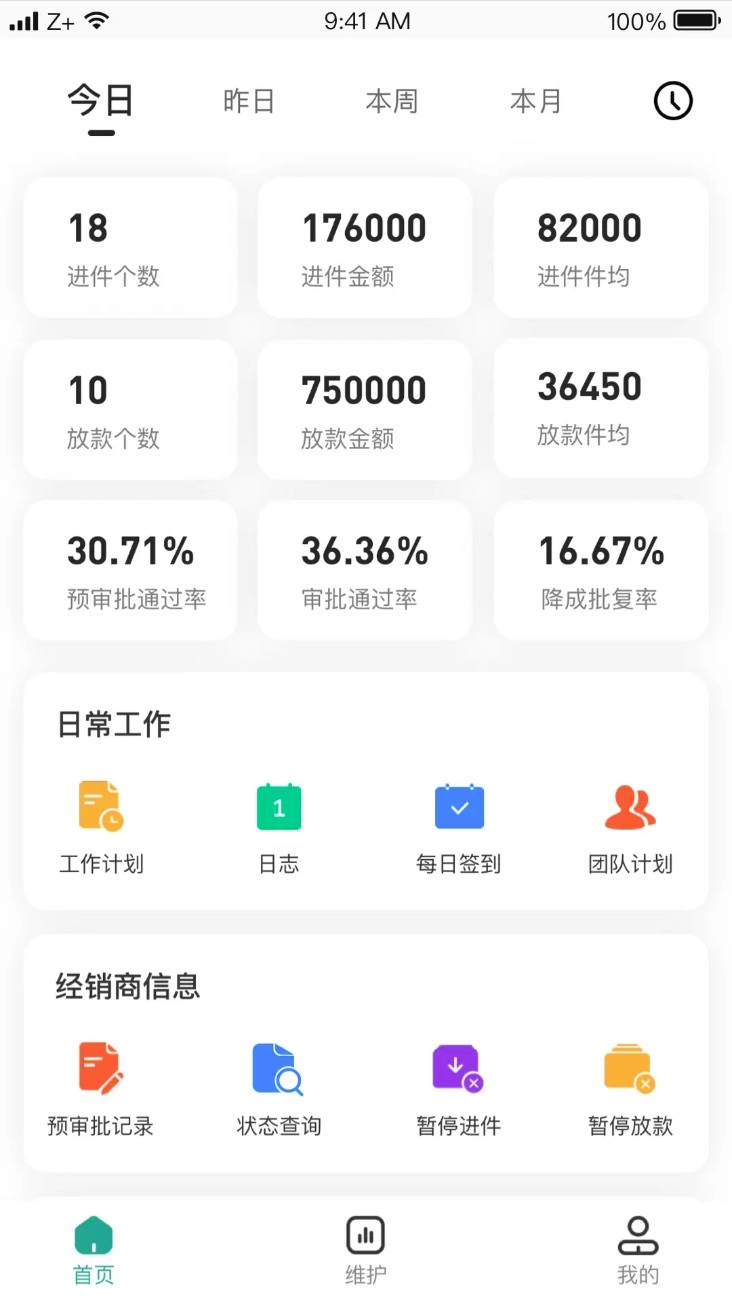Open the clock history icon at top right
732x1304 pixels.
(x=673, y=100)
